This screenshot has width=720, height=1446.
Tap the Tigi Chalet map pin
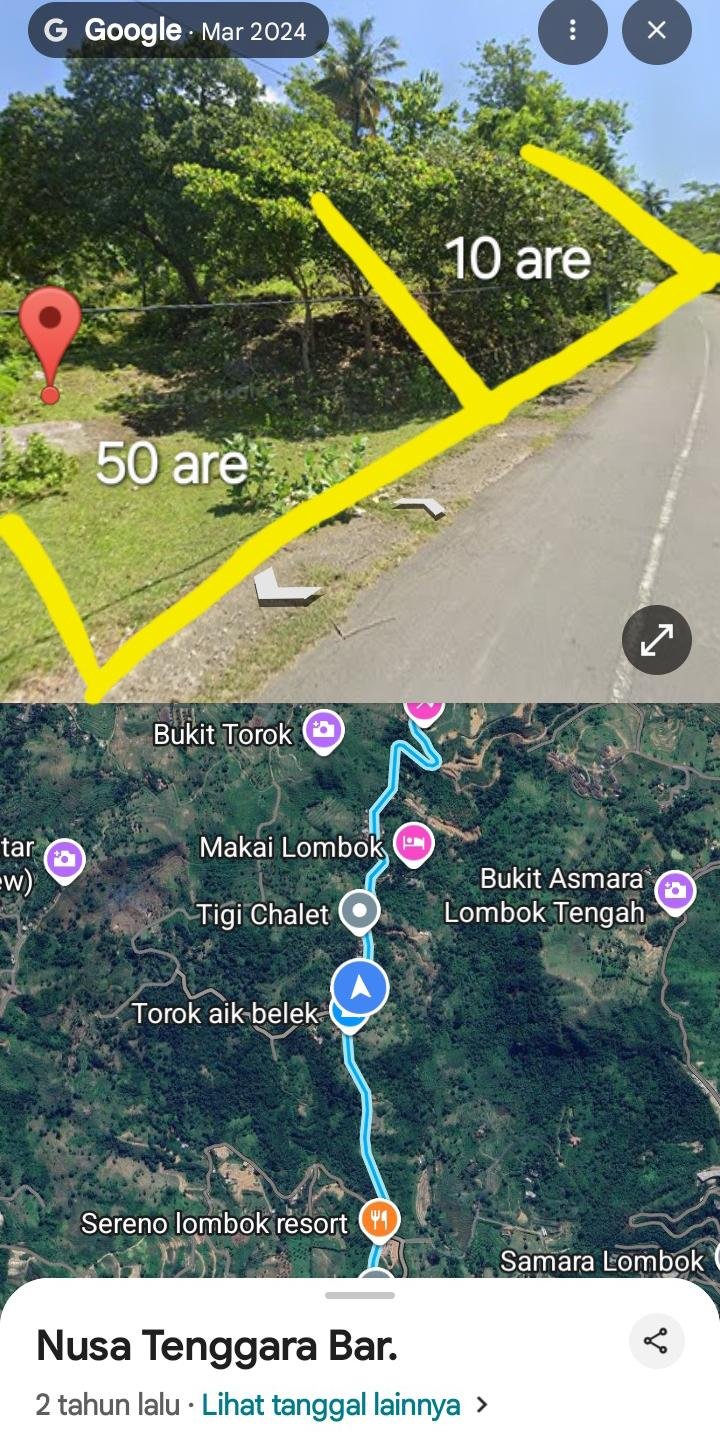click(x=360, y=912)
